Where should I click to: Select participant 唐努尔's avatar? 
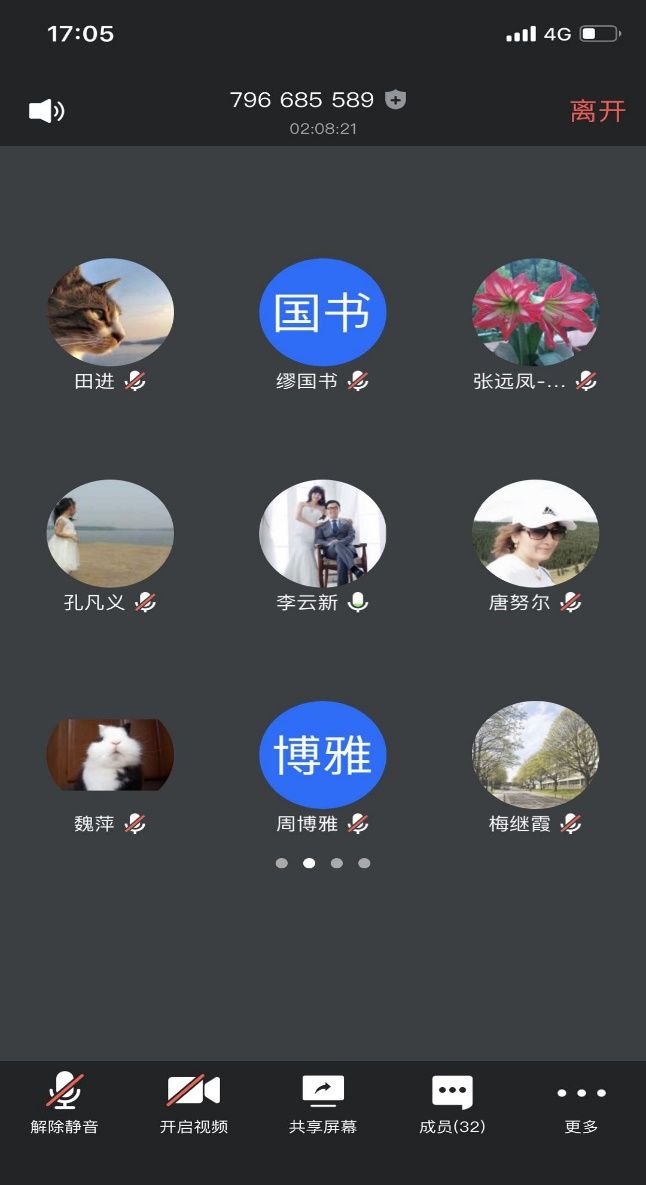point(535,533)
